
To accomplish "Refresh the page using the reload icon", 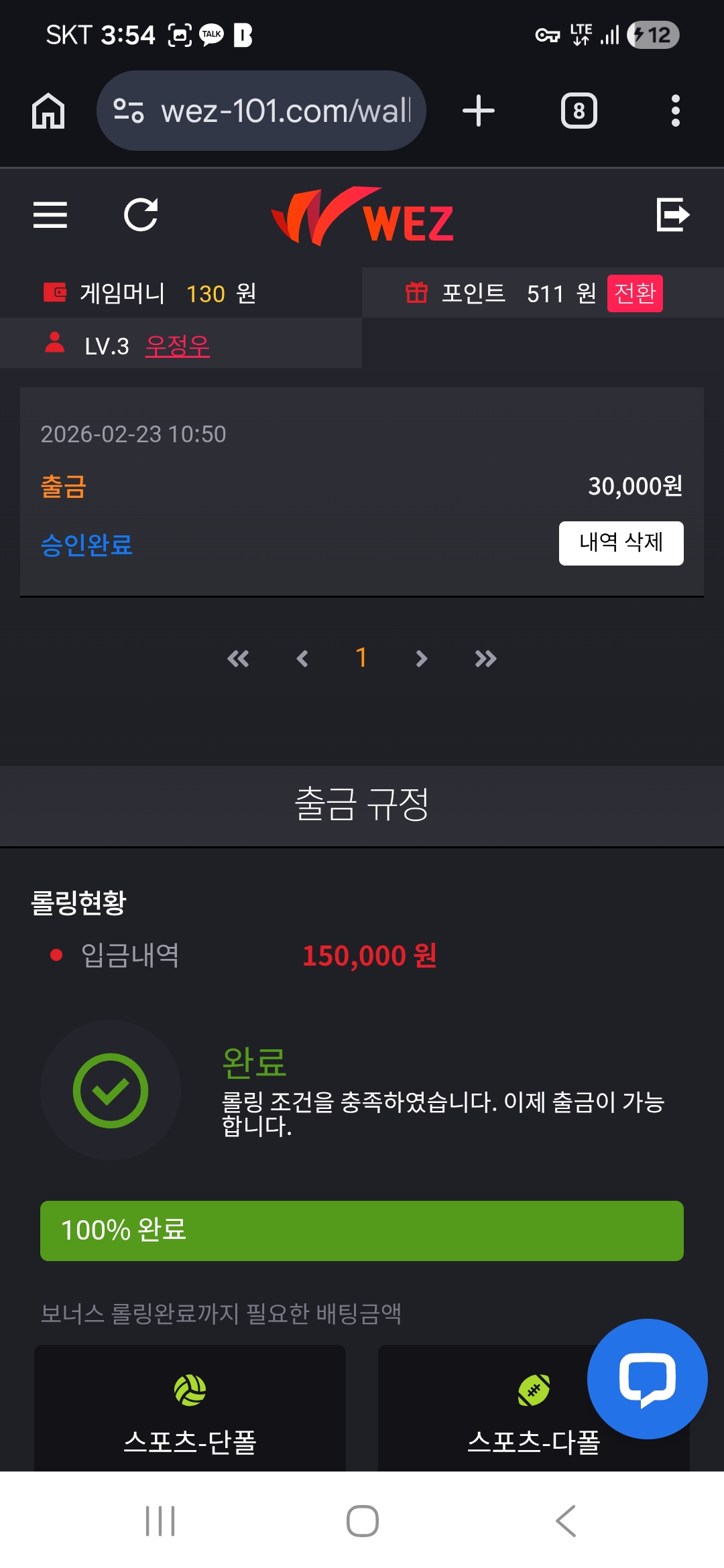I will tap(139, 214).
